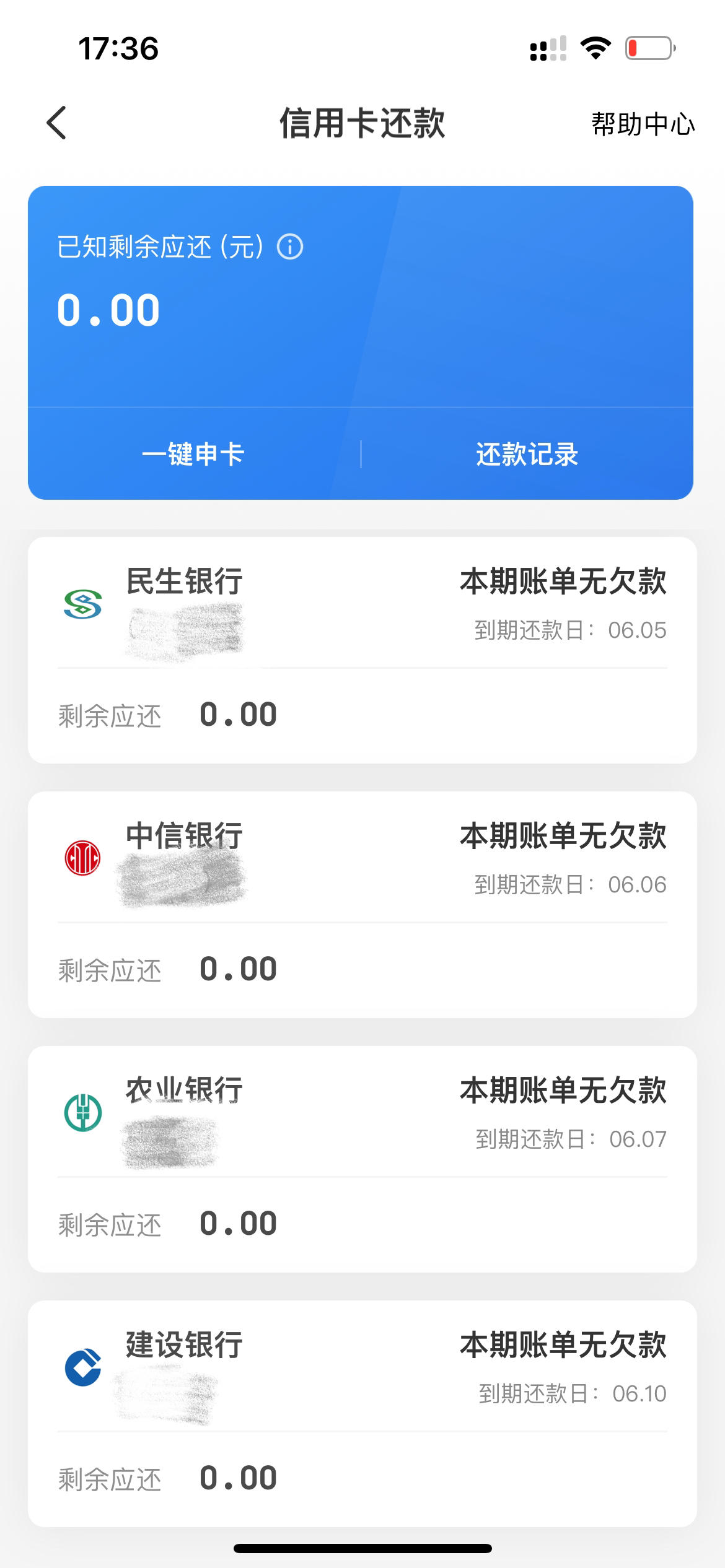This screenshot has width=725, height=1568.
Task: Go back using the arrow icon
Action: (x=56, y=123)
